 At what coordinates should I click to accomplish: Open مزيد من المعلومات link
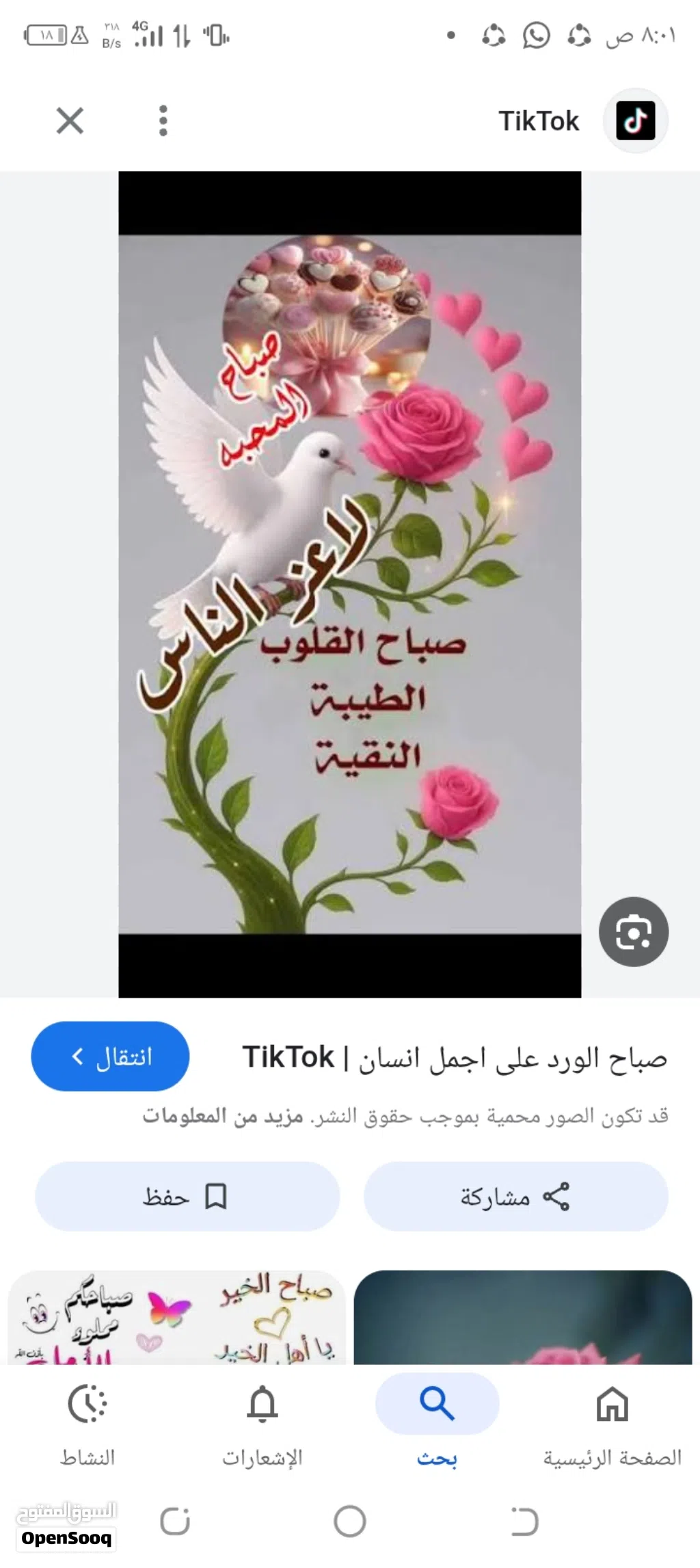(x=223, y=1117)
